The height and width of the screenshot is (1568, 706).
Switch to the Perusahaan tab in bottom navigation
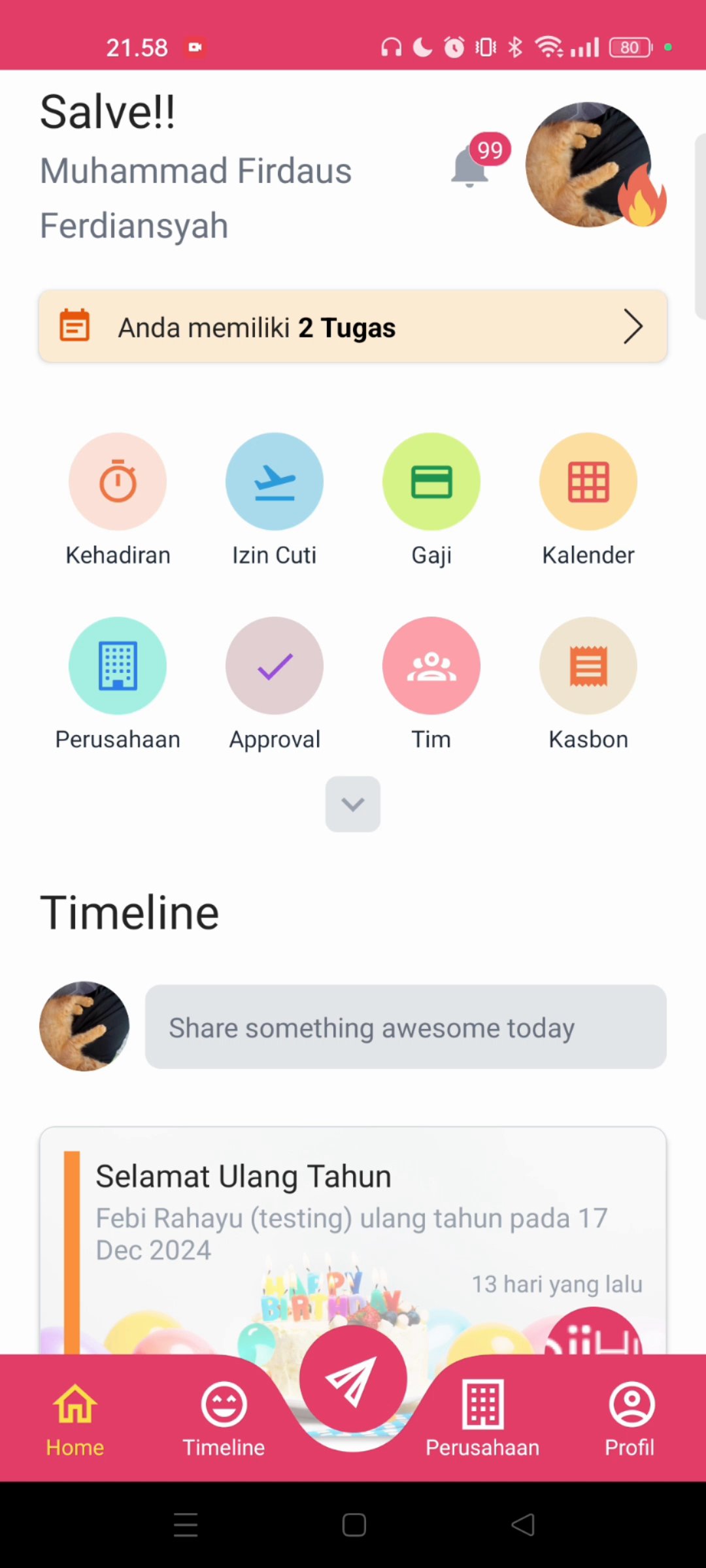(x=482, y=1419)
